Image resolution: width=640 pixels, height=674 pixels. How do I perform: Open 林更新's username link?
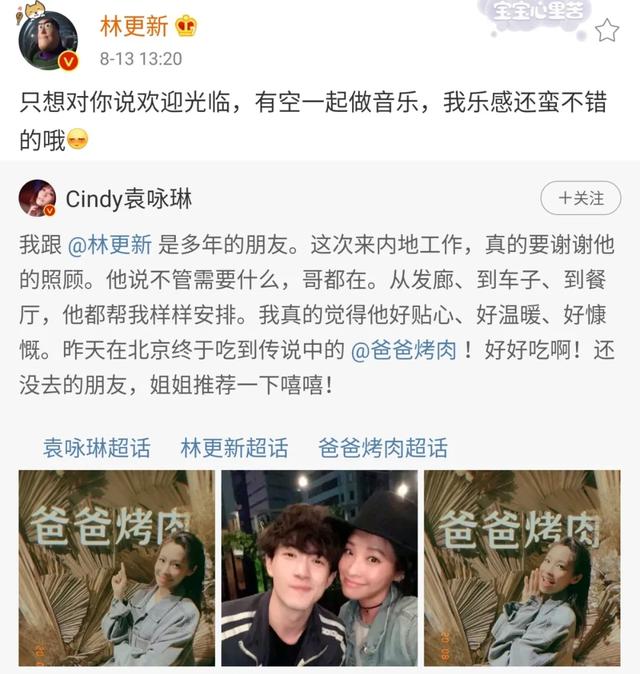click(x=134, y=27)
